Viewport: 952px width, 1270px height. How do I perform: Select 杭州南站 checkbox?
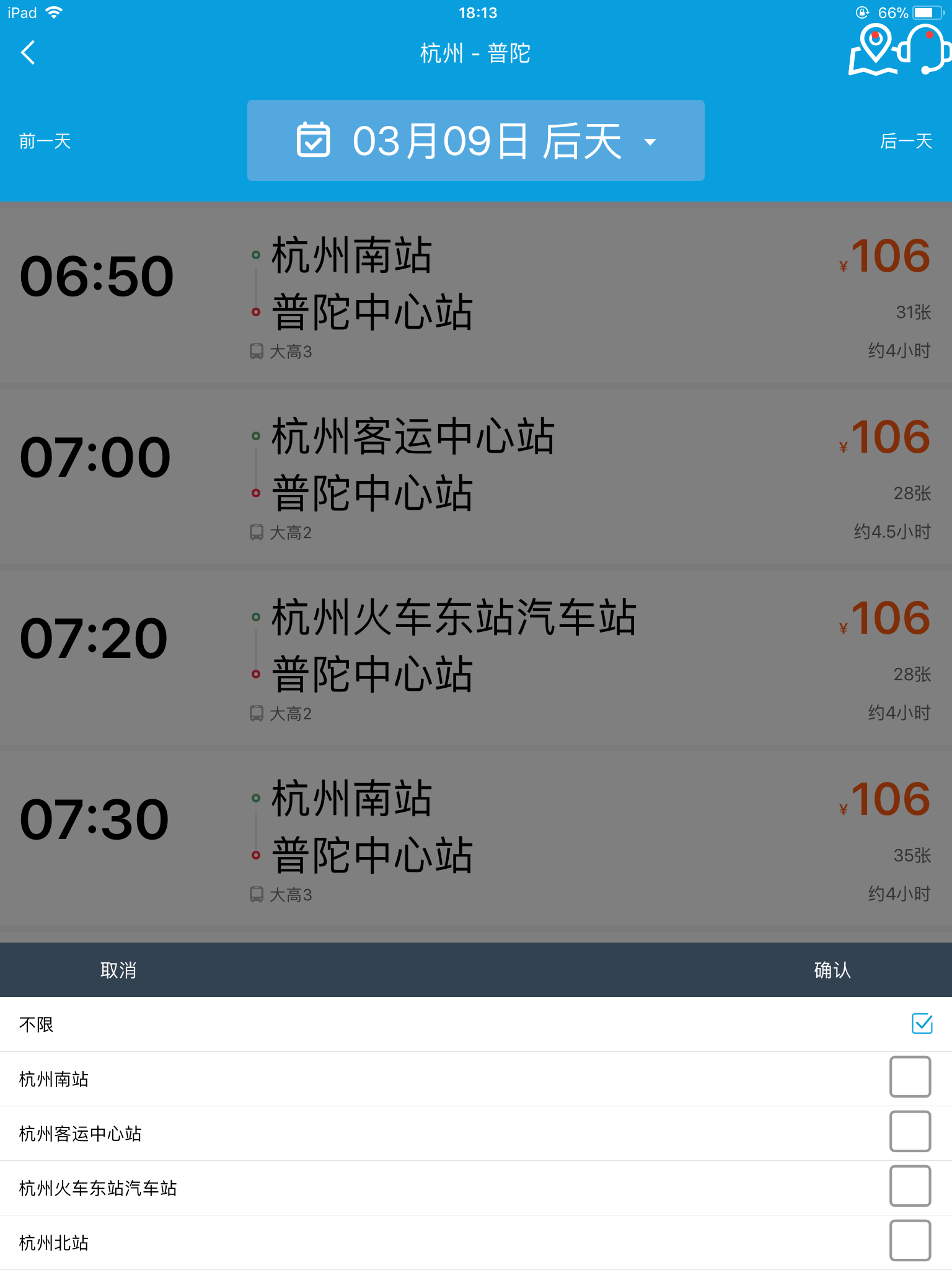910,1077
